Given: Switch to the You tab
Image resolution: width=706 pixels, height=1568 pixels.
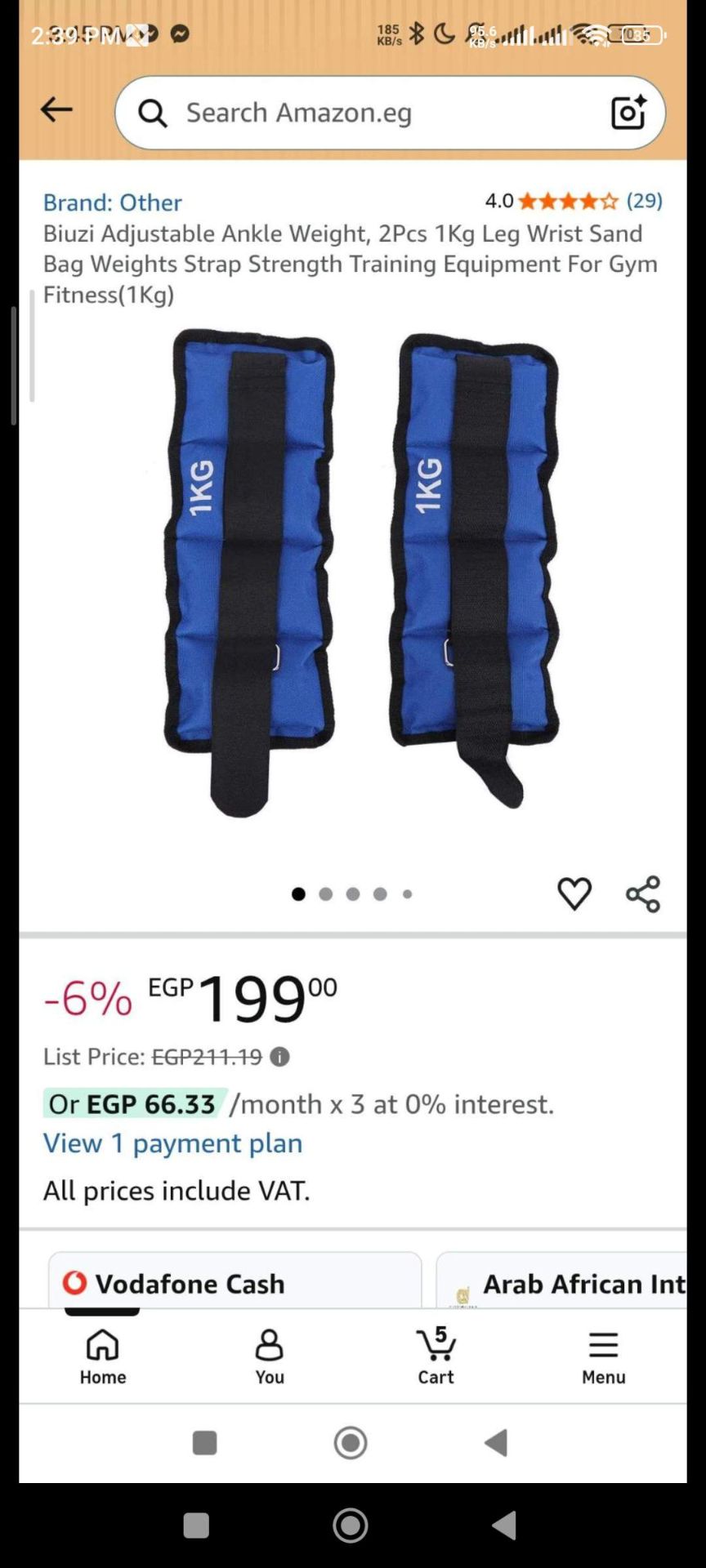Looking at the screenshot, I should click(270, 1356).
